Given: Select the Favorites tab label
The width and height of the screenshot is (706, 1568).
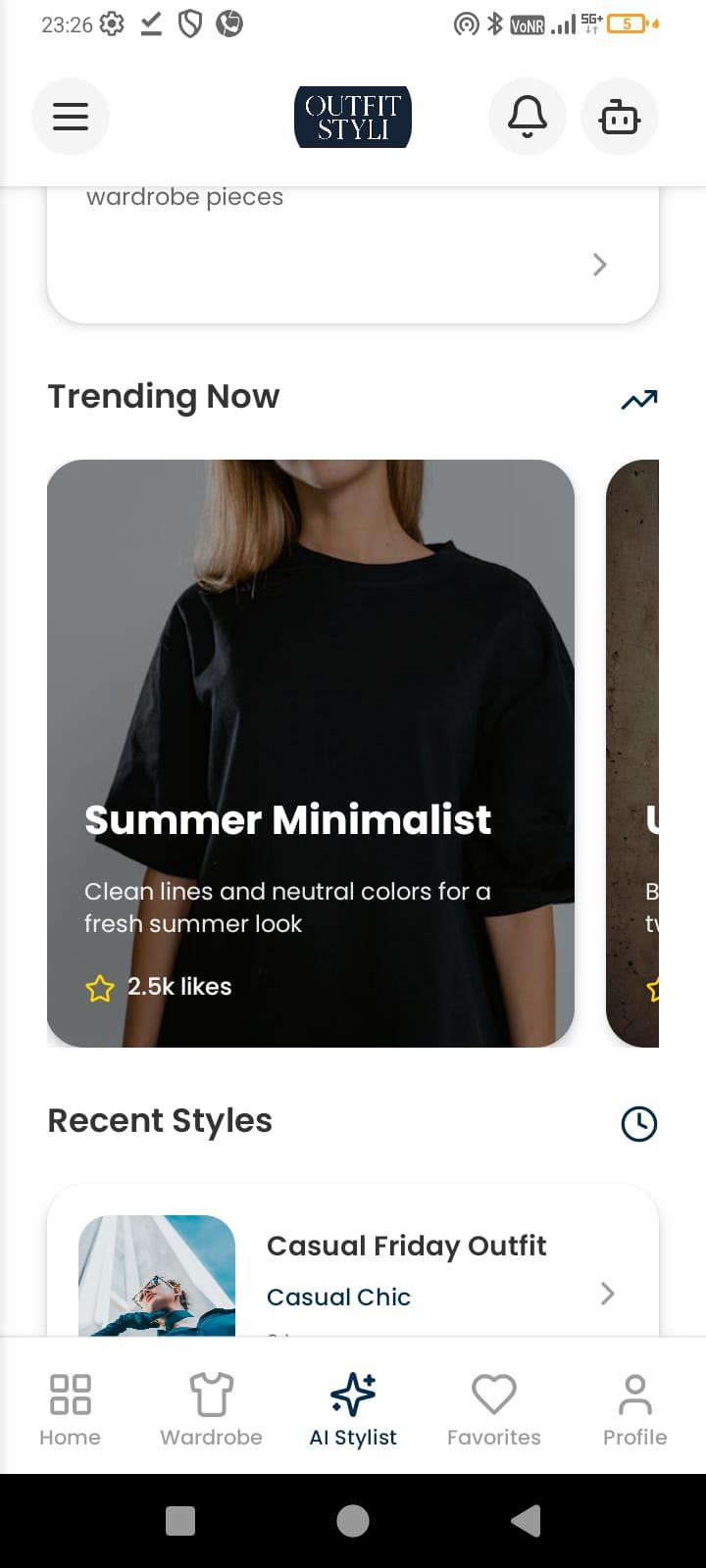Looking at the screenshot, I should [x=493, y=1438].
